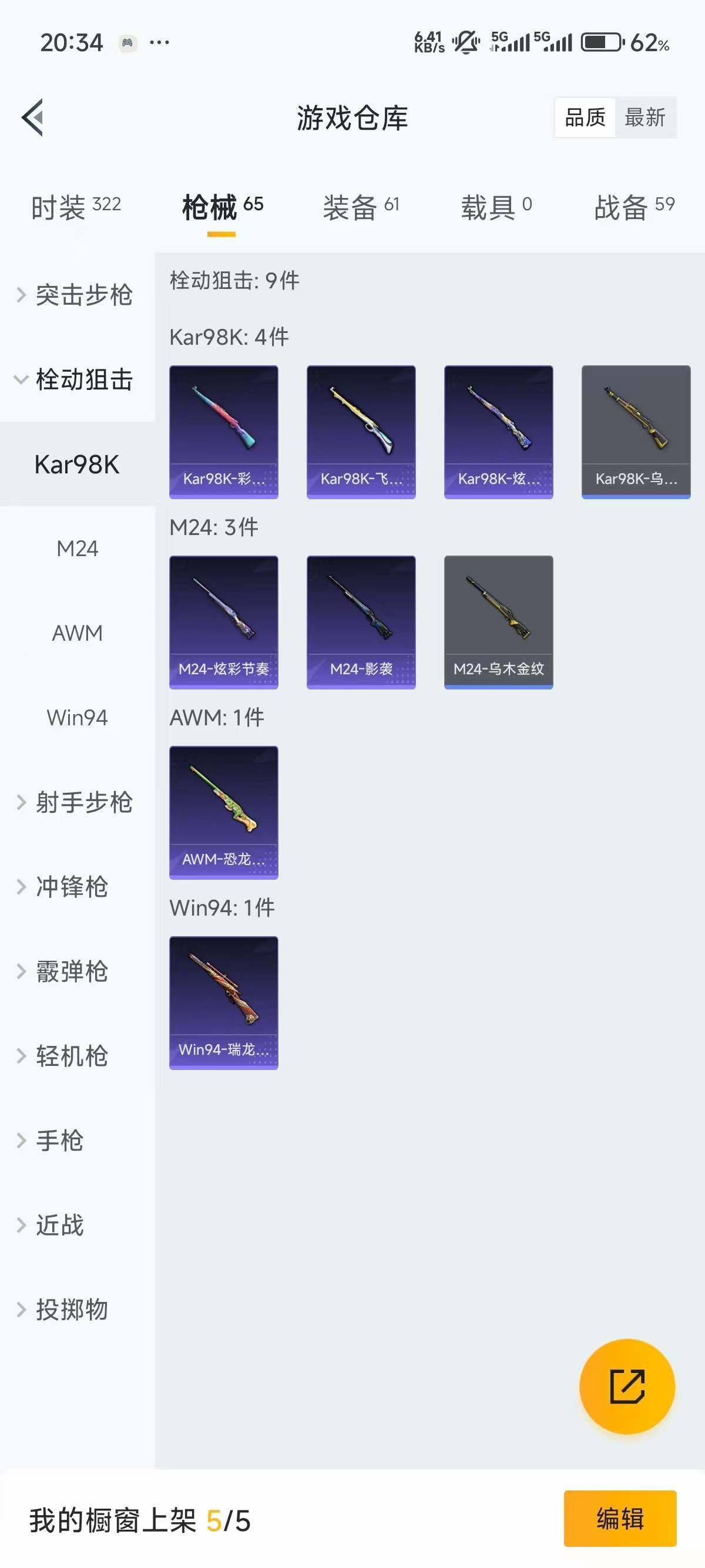Collapse the 栓动狙击 category
Viewport: 705px width, 1568px height.
click(77, 379)
